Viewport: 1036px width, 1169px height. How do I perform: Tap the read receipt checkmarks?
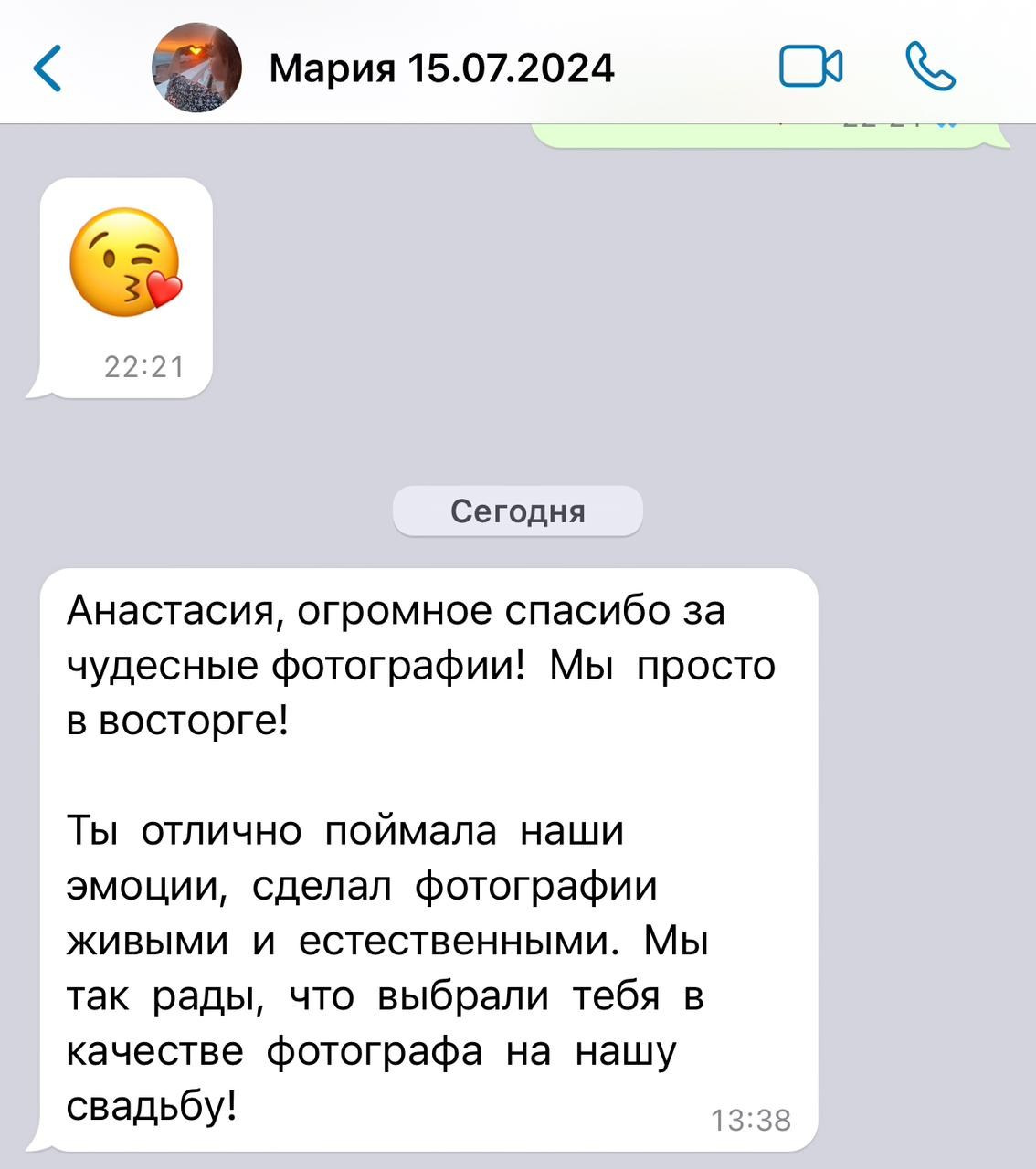pyautogui.click(x=946, y=119)
